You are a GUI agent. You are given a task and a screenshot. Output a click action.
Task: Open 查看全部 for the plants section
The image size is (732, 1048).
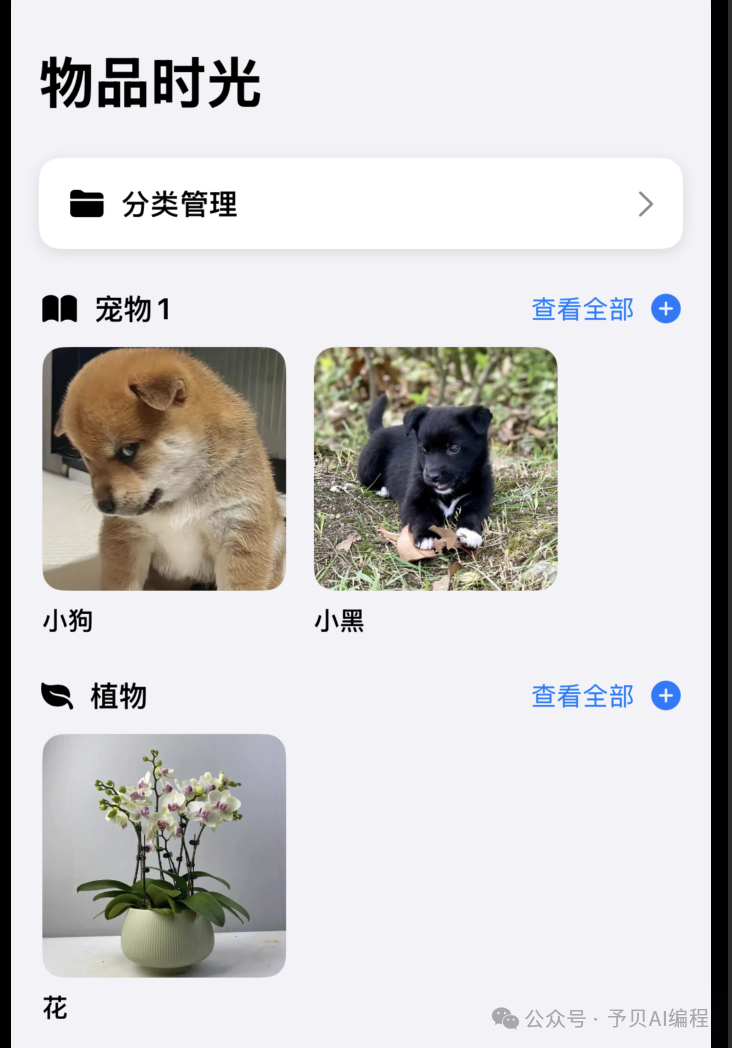[581, 696]
